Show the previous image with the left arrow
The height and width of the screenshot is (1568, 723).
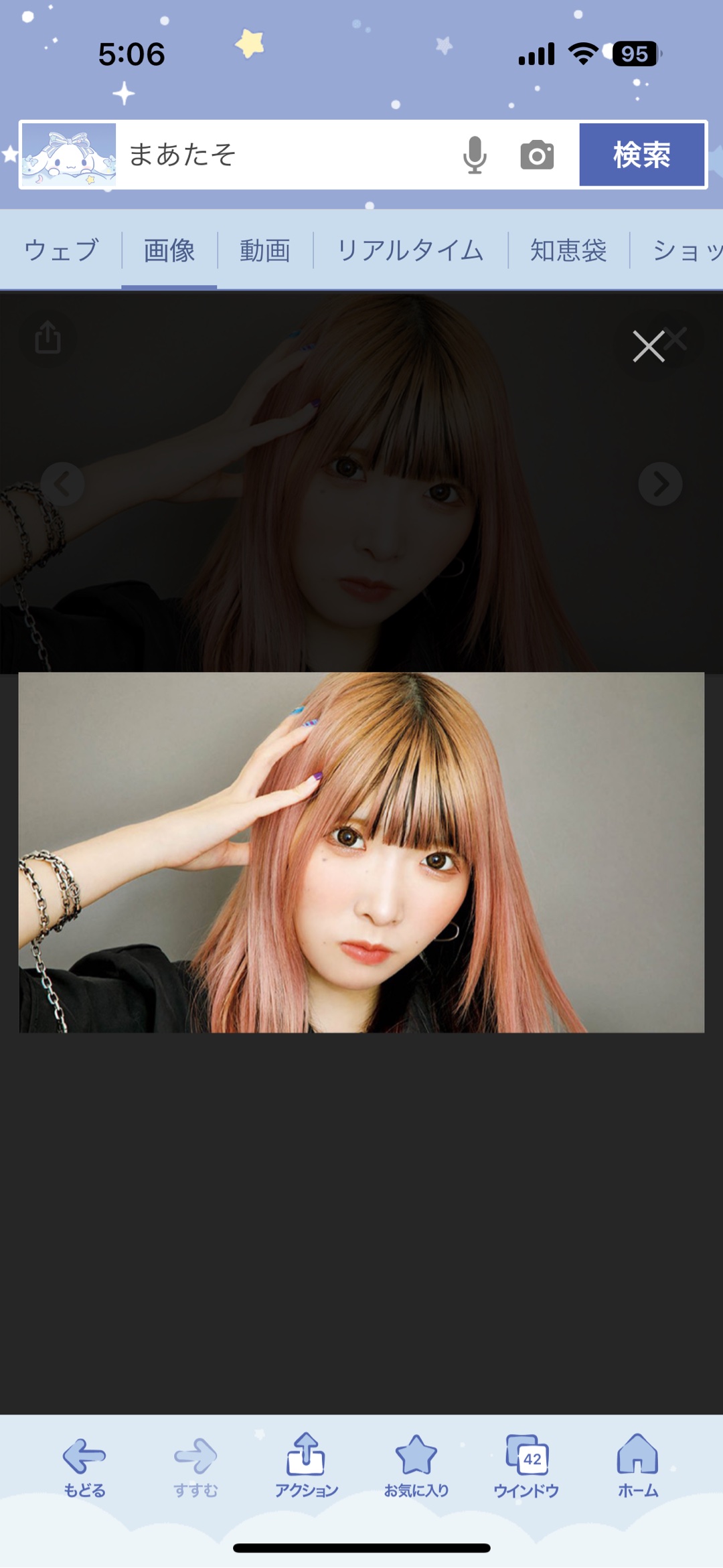[63, 484]
